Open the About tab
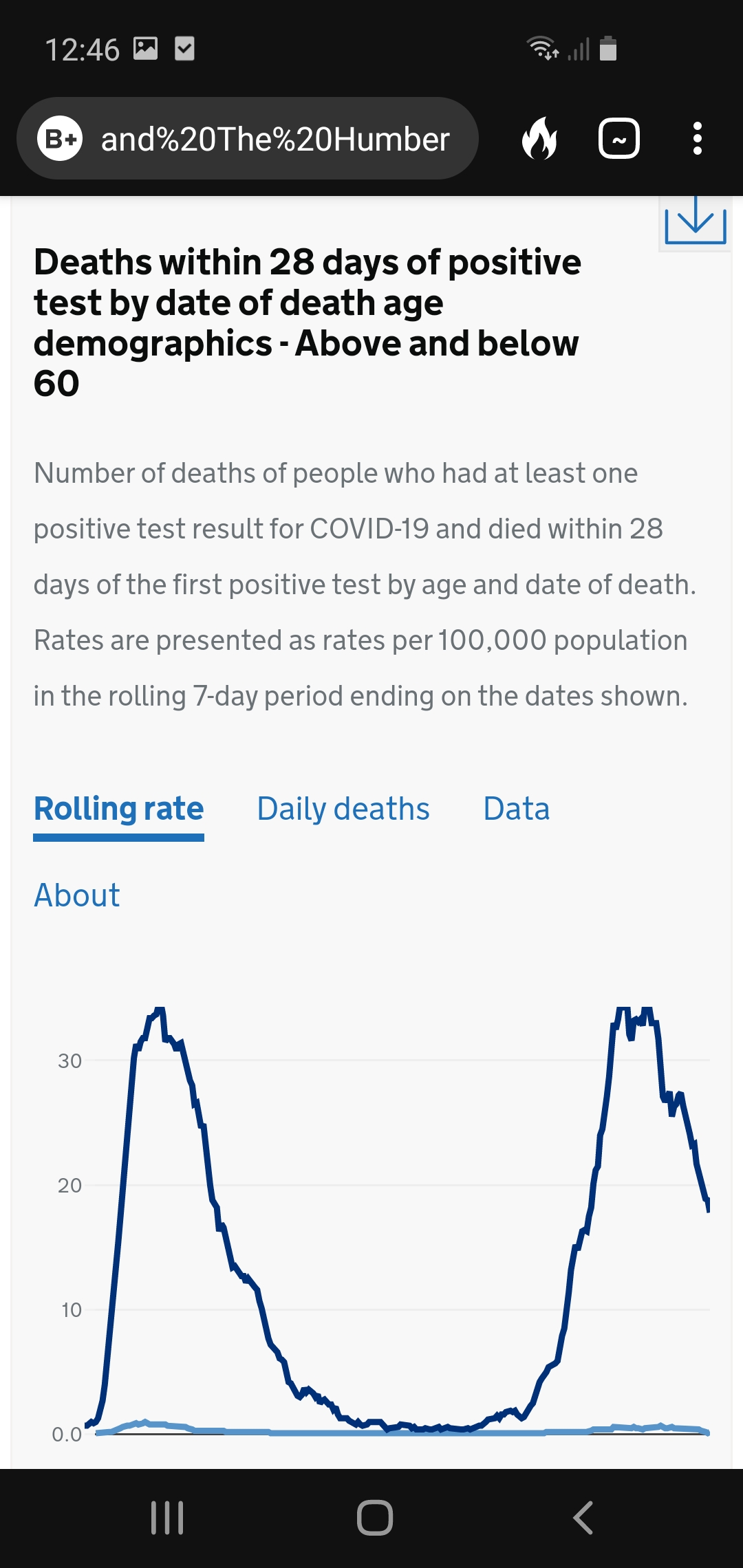The height and width of the screenshot is (1568, 743). click(x=77, y=895)
